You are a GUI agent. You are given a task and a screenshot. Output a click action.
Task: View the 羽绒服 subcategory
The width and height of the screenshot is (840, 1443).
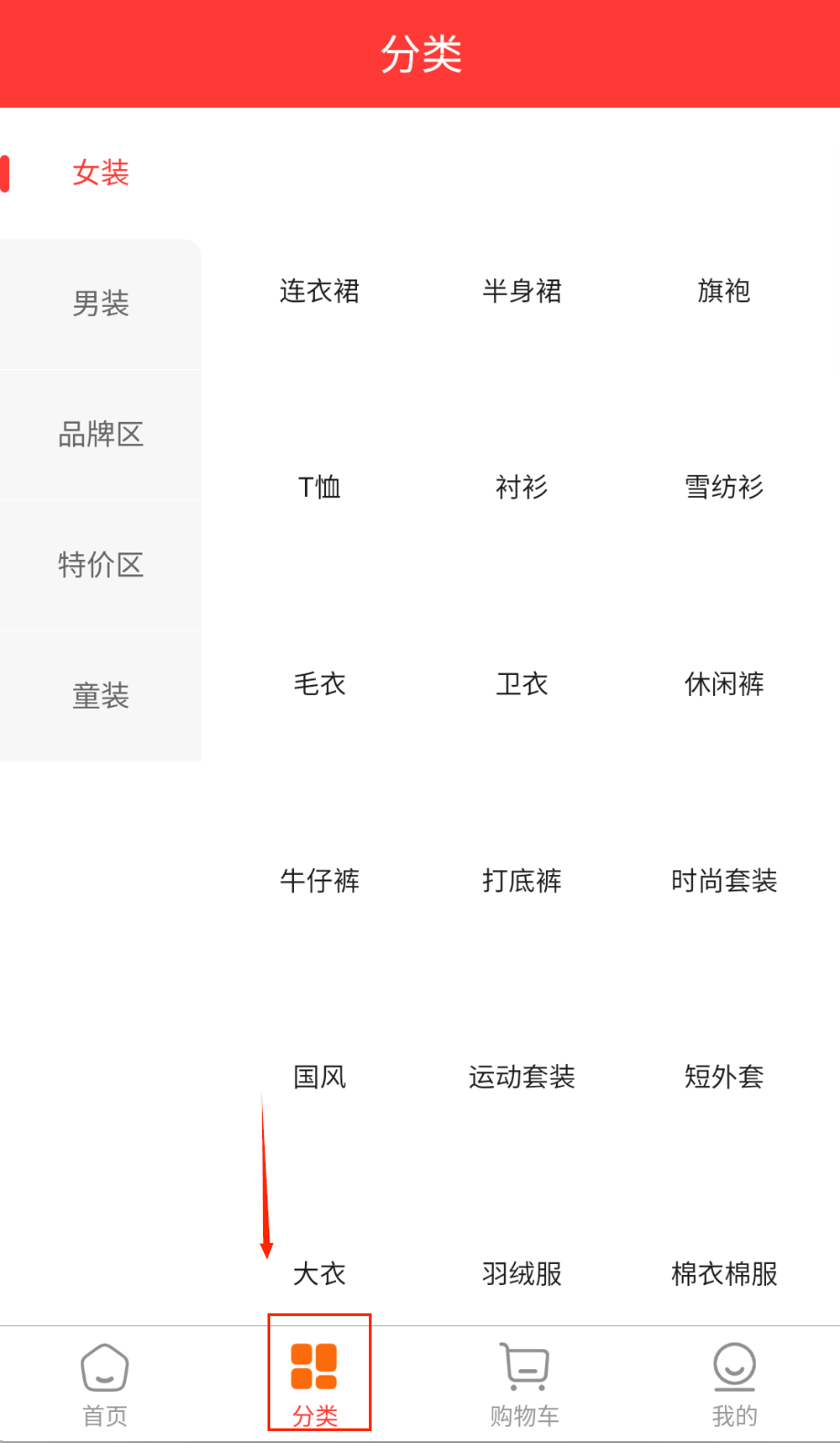[x=521, y=1273]
